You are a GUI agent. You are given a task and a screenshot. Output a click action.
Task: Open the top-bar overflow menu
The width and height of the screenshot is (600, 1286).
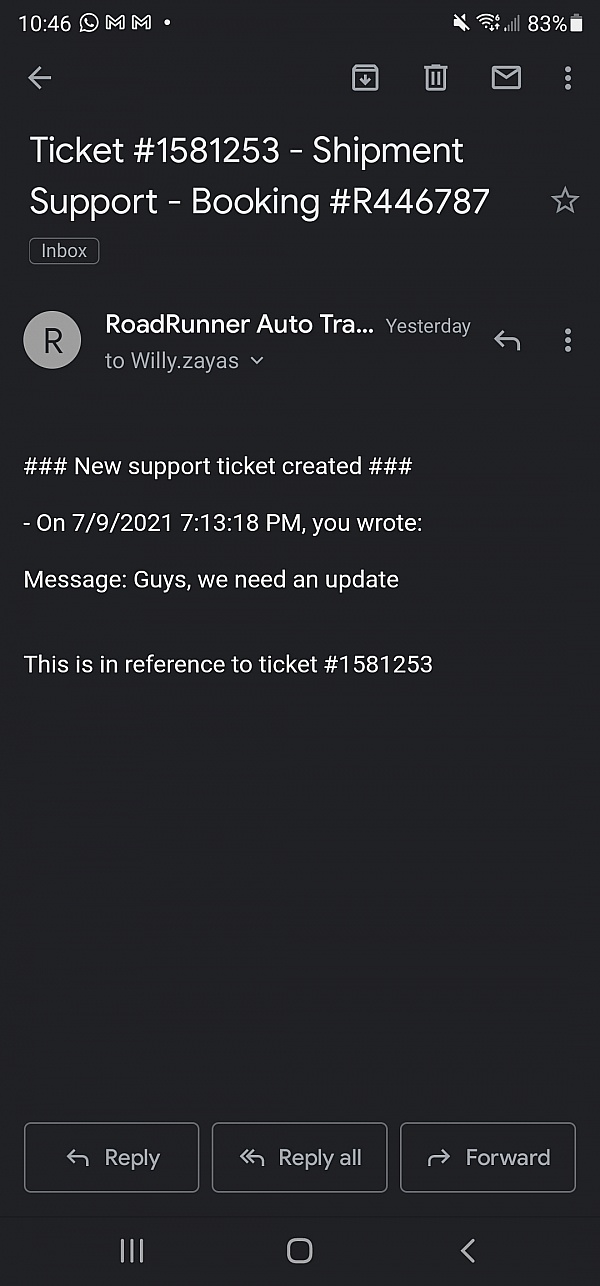[x=567, y=77]
